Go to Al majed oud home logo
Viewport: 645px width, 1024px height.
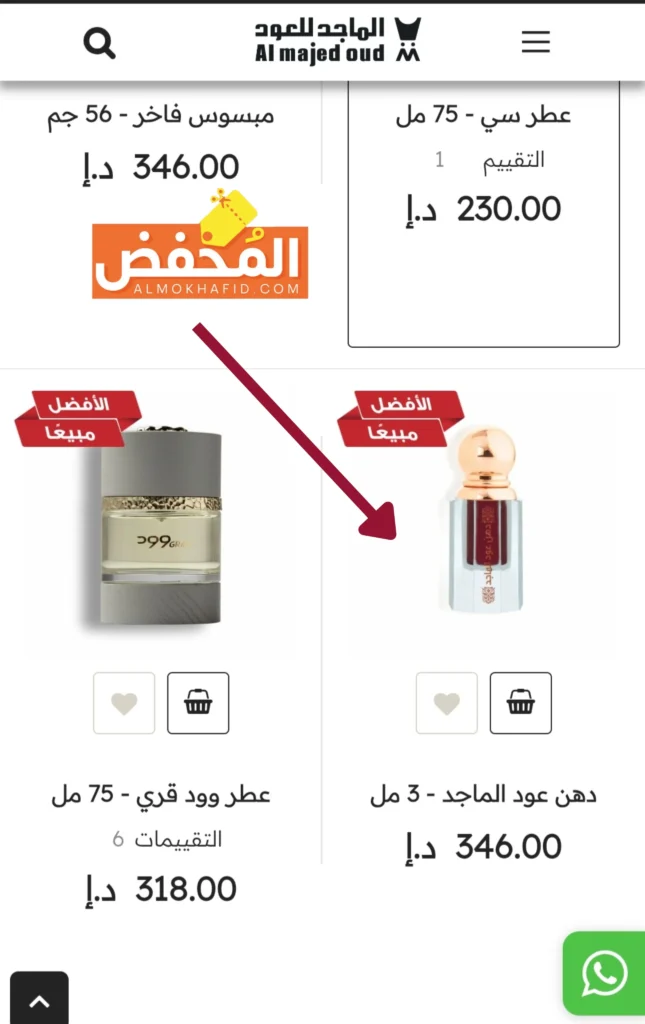click(336, 41)
